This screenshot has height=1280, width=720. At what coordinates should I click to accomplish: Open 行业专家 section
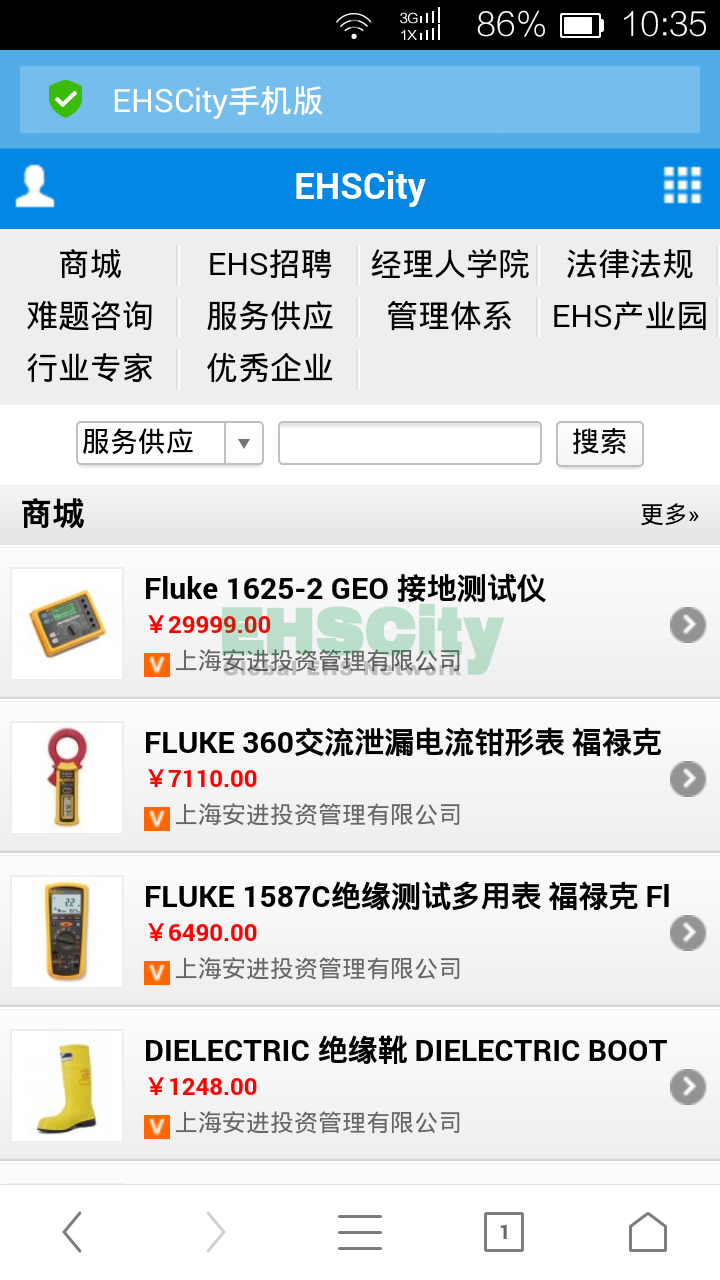90,369
